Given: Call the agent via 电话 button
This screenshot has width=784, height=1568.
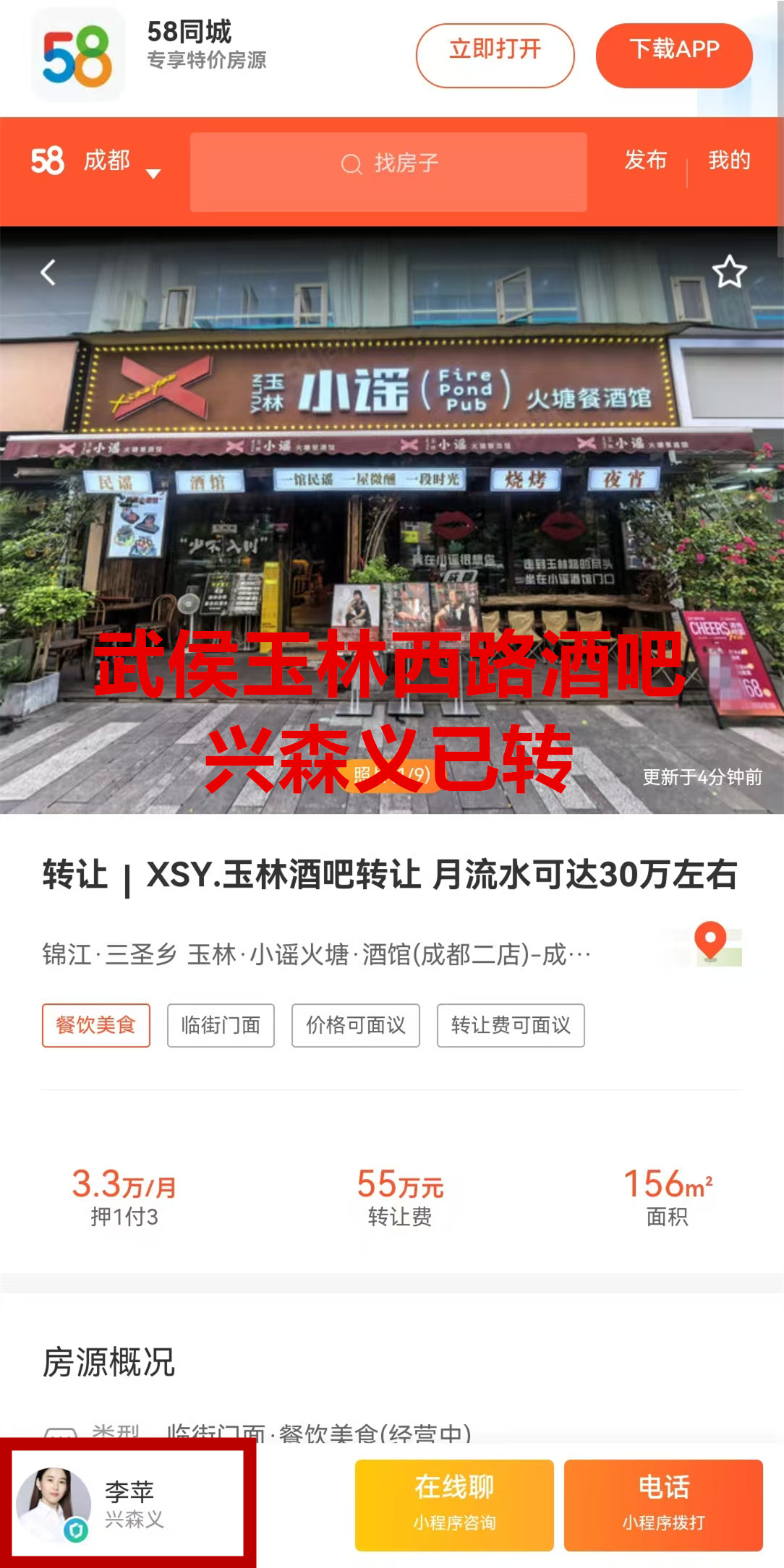Looking at the screenshot, I should point(662,1504).
